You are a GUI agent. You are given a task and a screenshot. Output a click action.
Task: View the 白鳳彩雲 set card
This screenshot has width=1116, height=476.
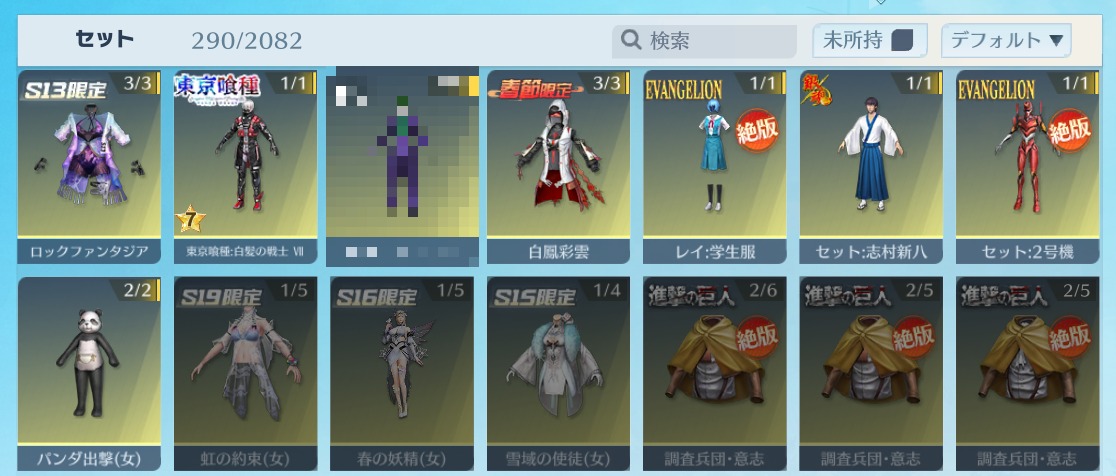tap(558, 165)
